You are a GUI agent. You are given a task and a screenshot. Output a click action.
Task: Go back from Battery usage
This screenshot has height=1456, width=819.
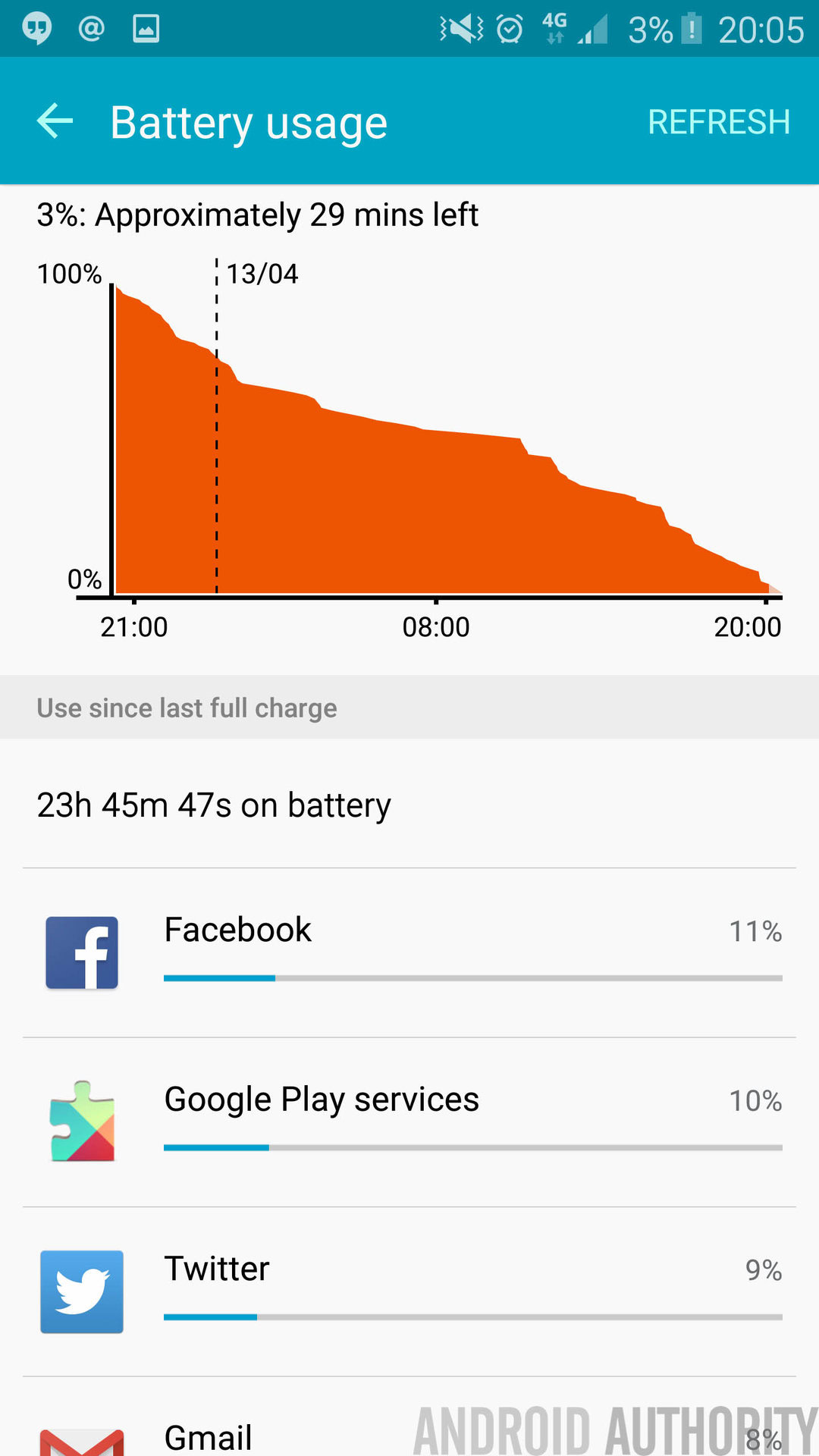pyautogui.click(x=55, y=121)
